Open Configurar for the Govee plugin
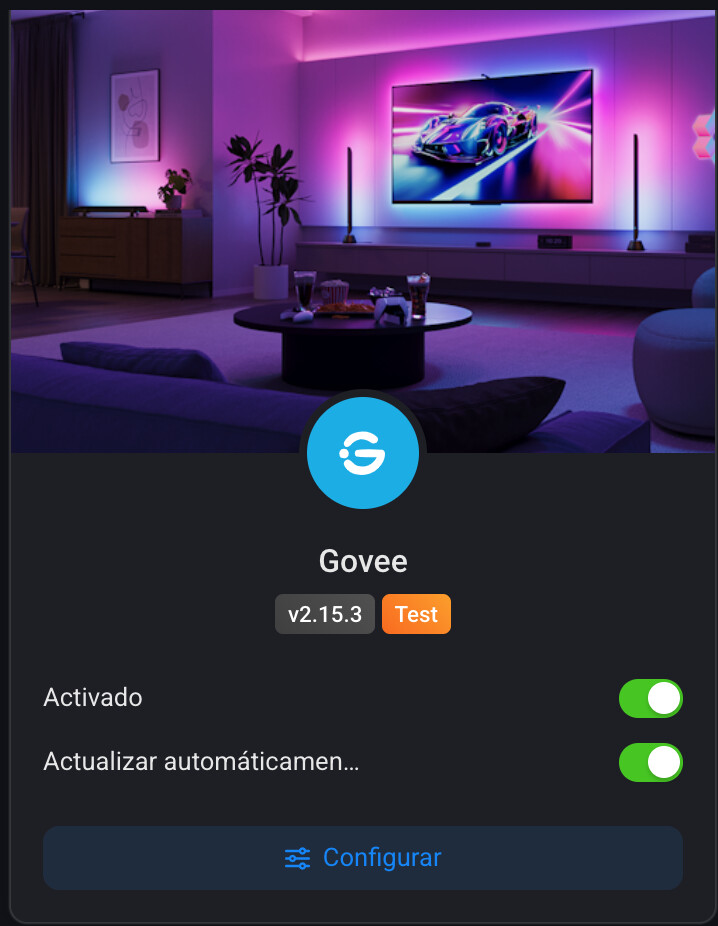718x926 pixels. point(362,858)
